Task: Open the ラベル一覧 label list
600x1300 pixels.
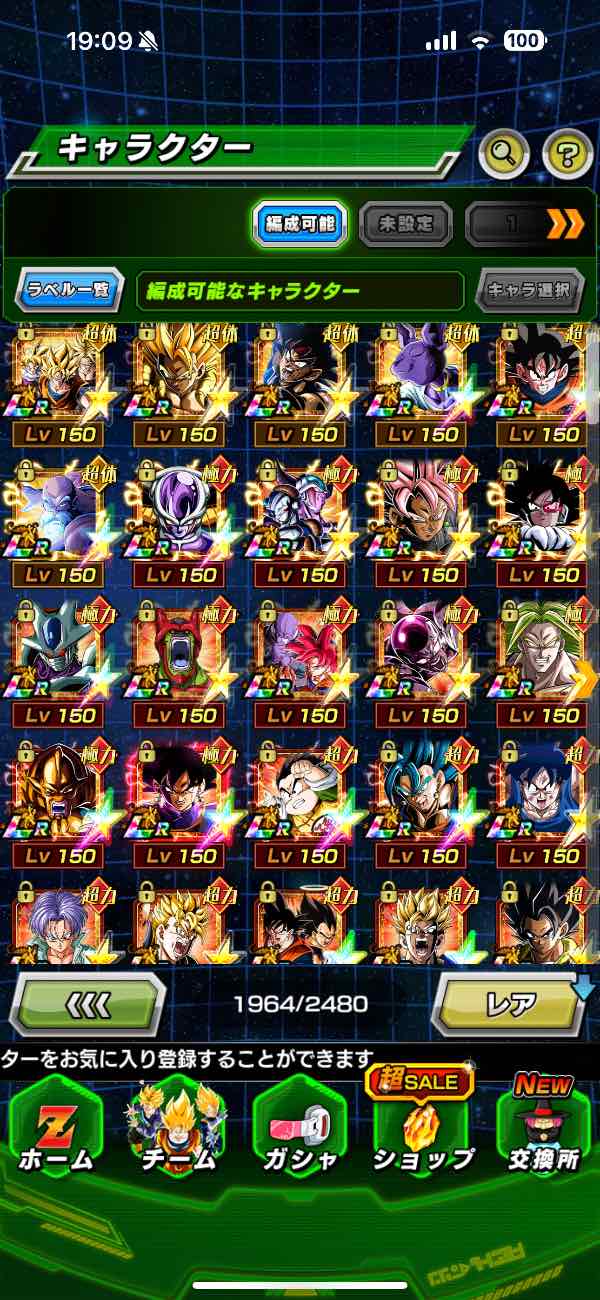Action: click(69, 291)
